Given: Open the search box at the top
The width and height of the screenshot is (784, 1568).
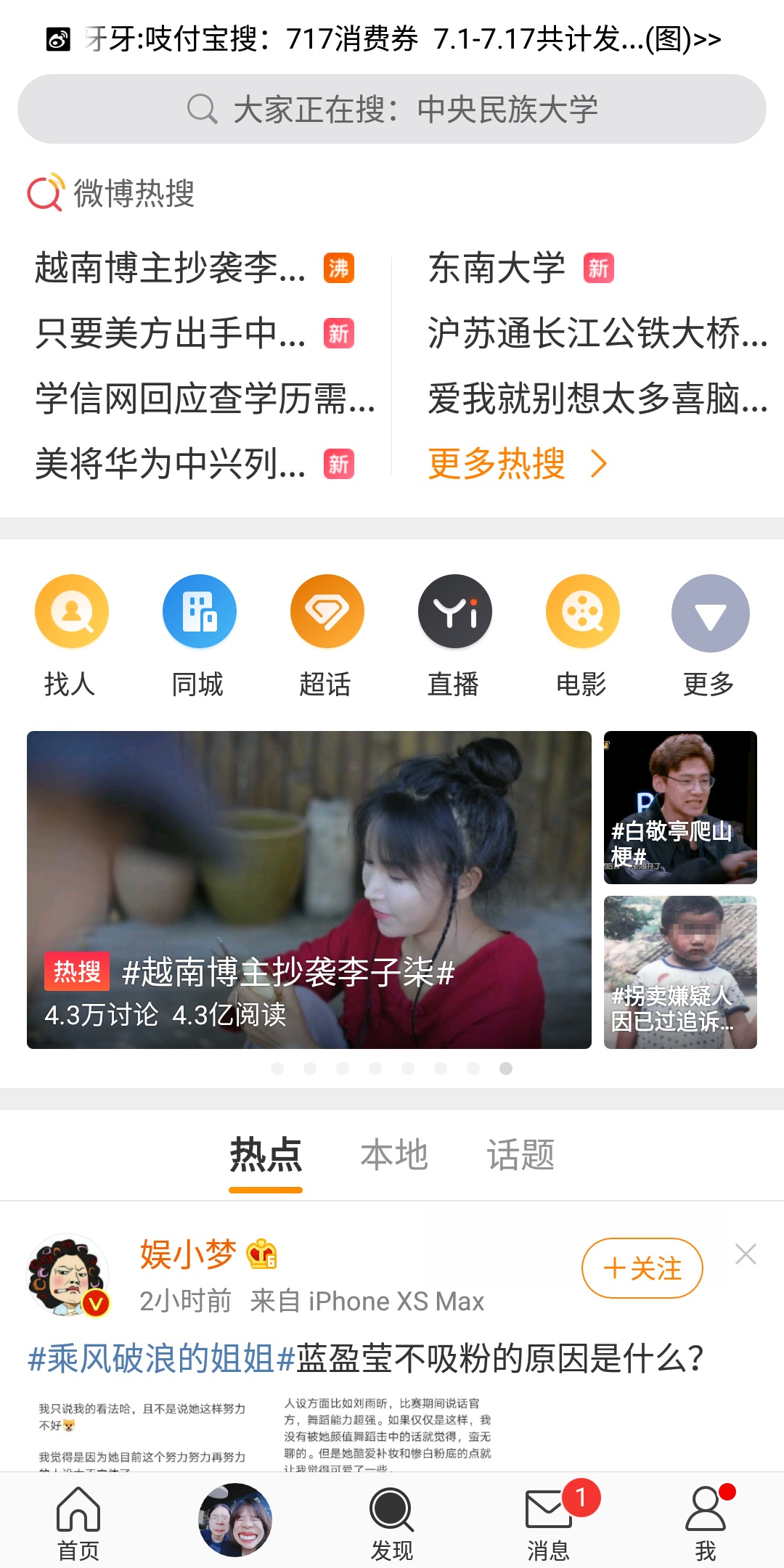Looking at the screenshot, I should pos(392,109).
